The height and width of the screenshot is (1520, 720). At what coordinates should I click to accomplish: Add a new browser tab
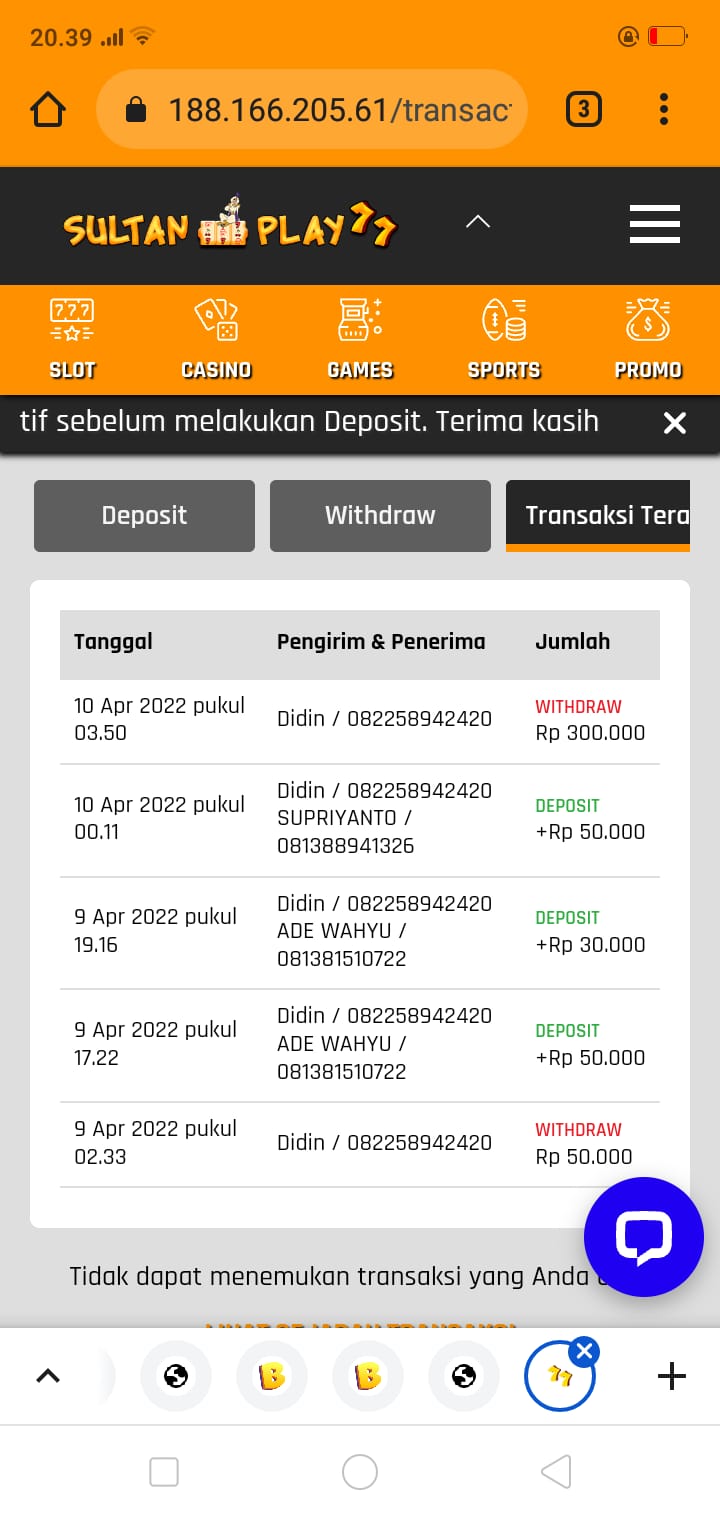point(672,1377)
